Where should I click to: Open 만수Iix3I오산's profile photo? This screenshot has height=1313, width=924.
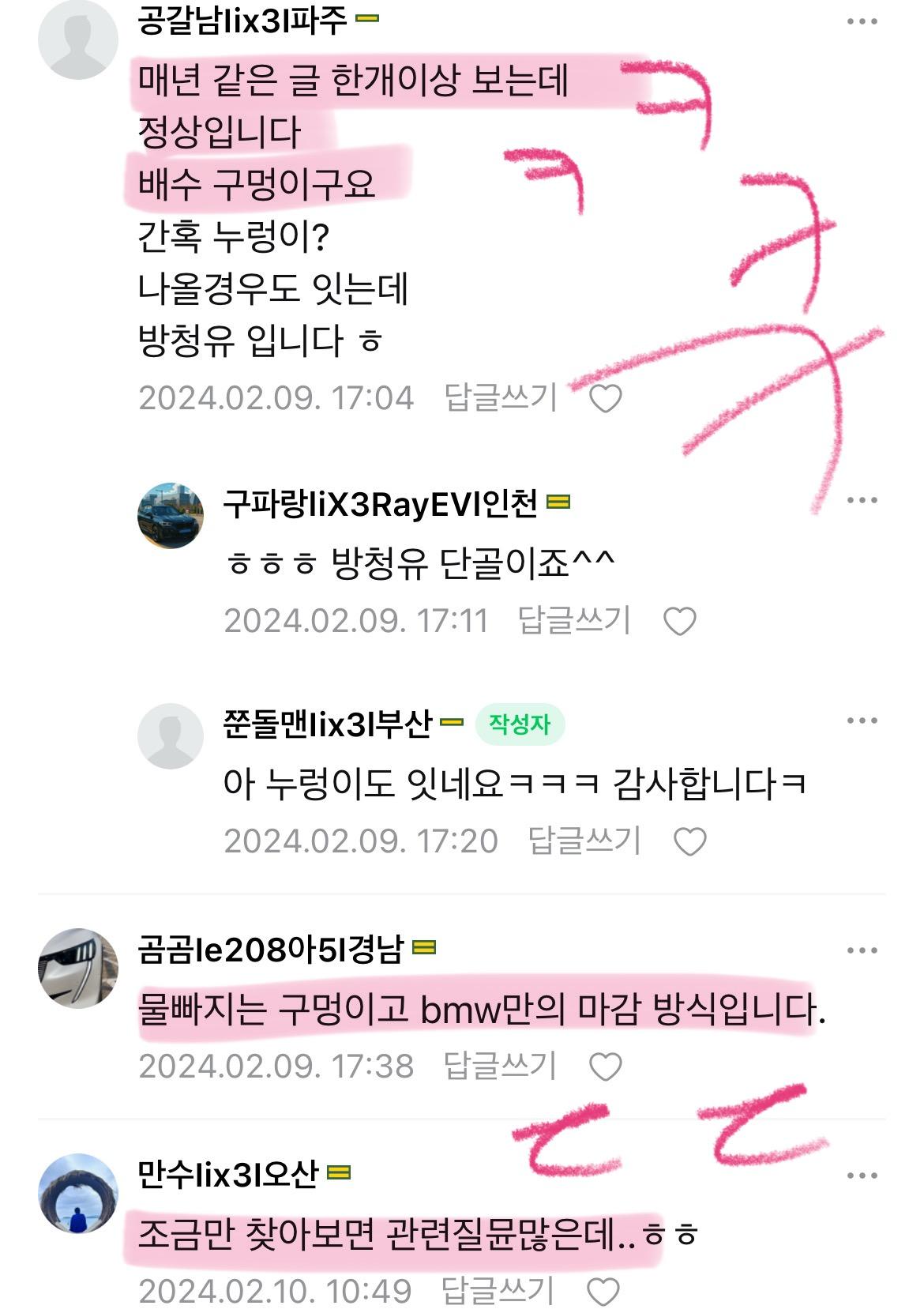(77, 1193)
